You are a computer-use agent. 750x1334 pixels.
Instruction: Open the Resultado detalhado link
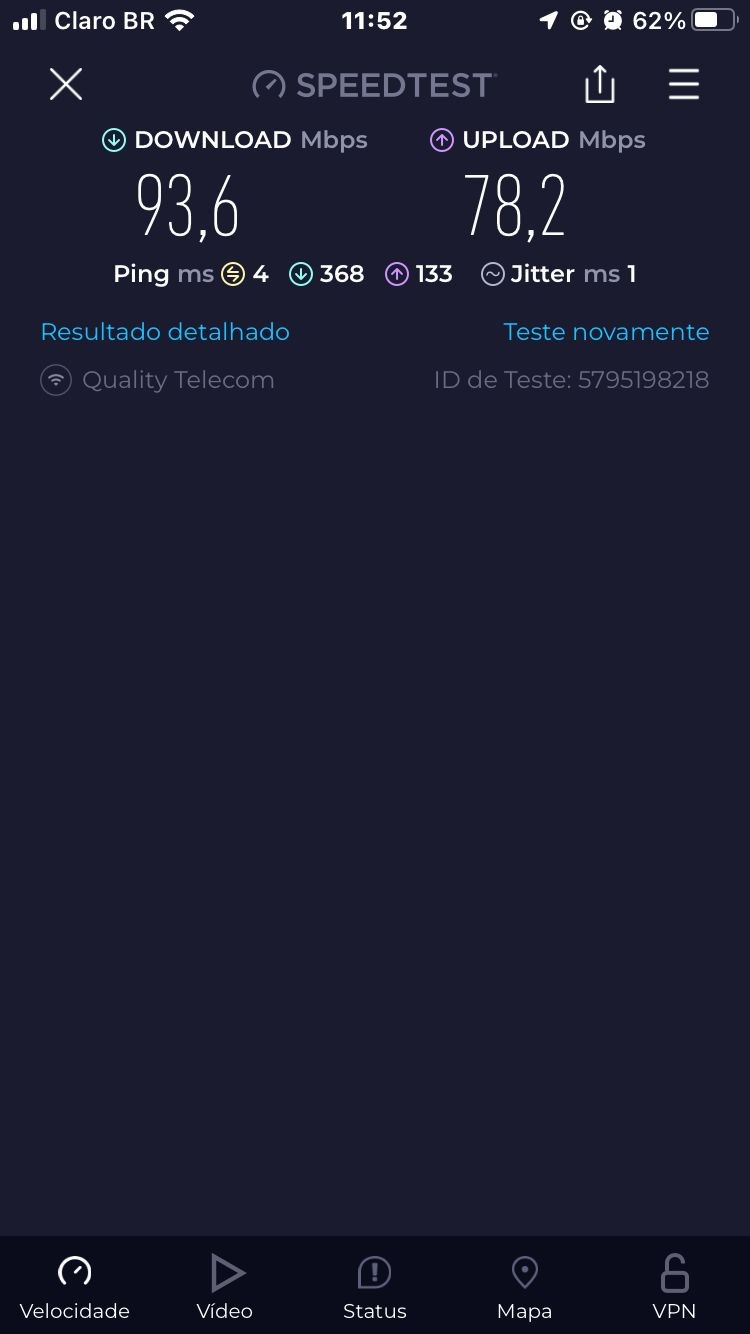[165, 332]
